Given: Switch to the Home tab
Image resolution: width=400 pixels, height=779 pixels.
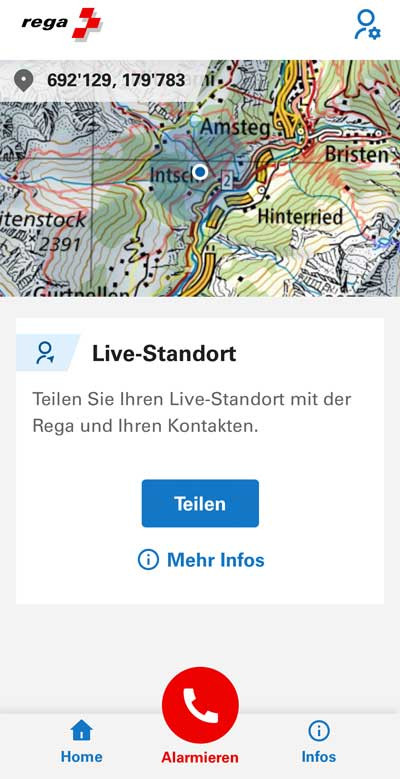Looking at the screenshot, I should point(81,742).
